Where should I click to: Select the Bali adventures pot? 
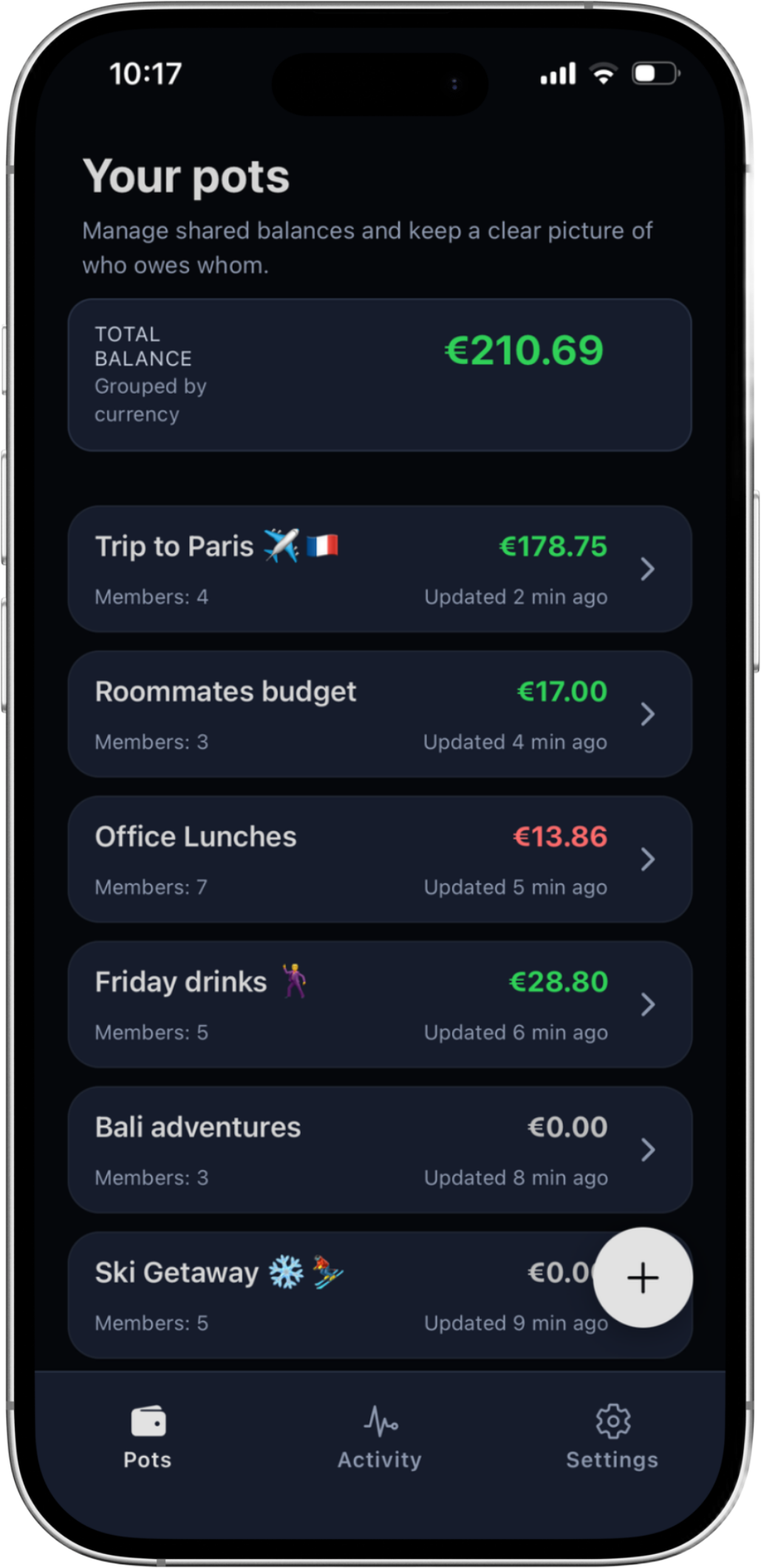point(379,1149)
